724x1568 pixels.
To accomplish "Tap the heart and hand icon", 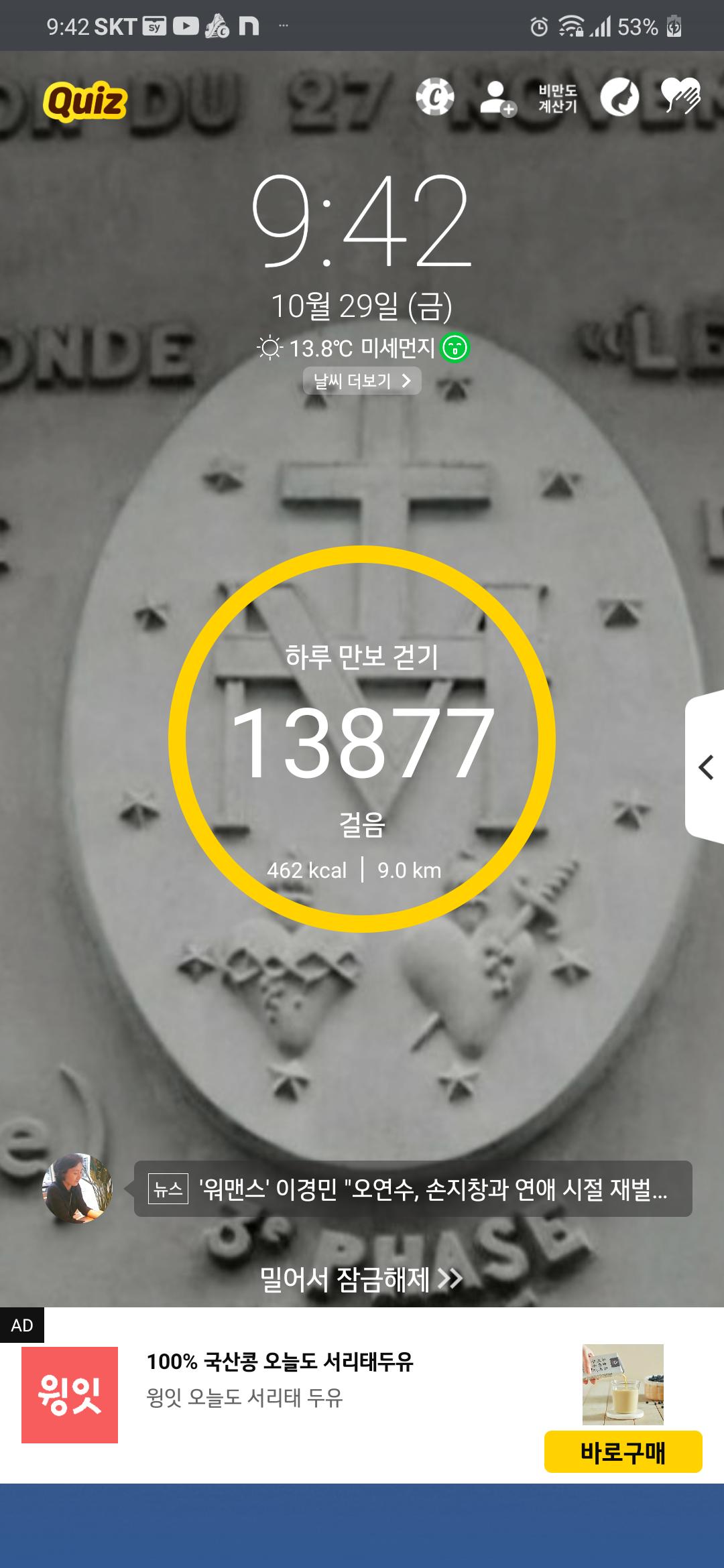I will 680,96.
